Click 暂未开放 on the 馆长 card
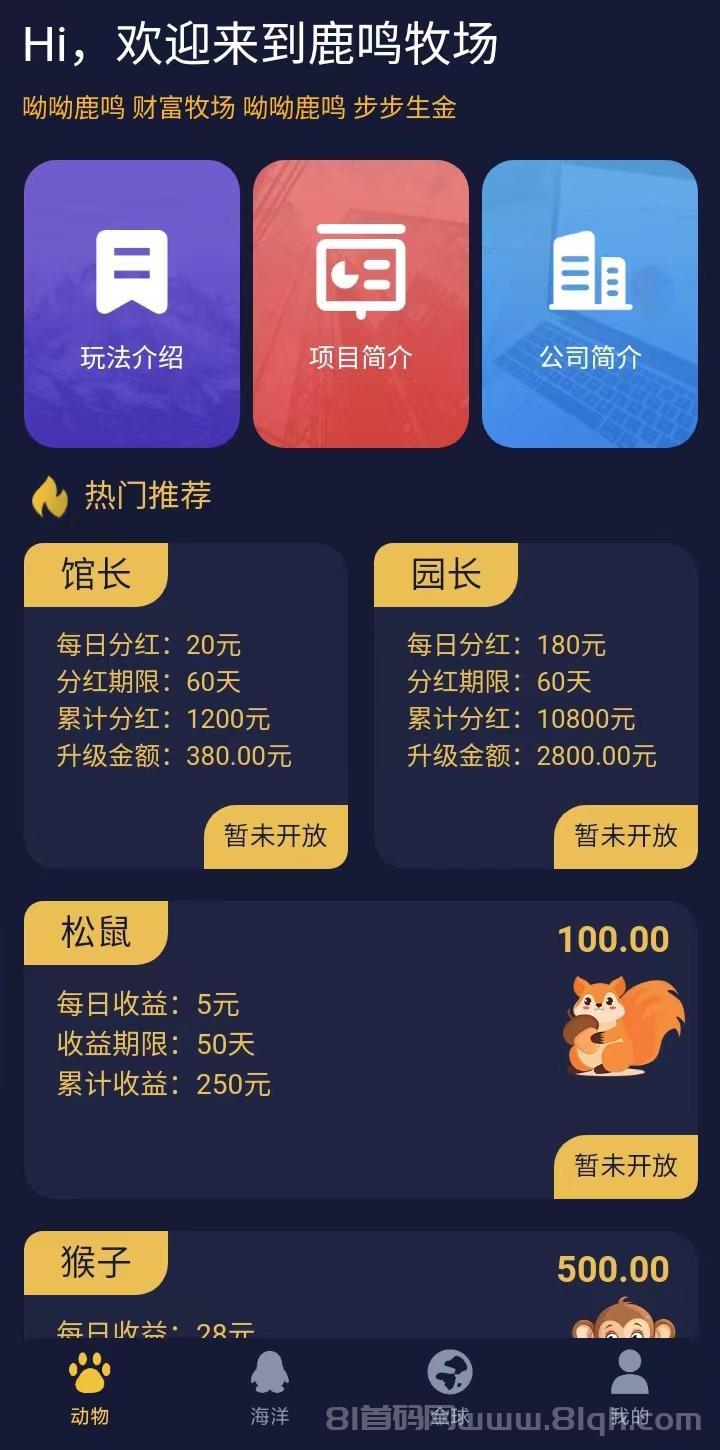 pos(275,837)
